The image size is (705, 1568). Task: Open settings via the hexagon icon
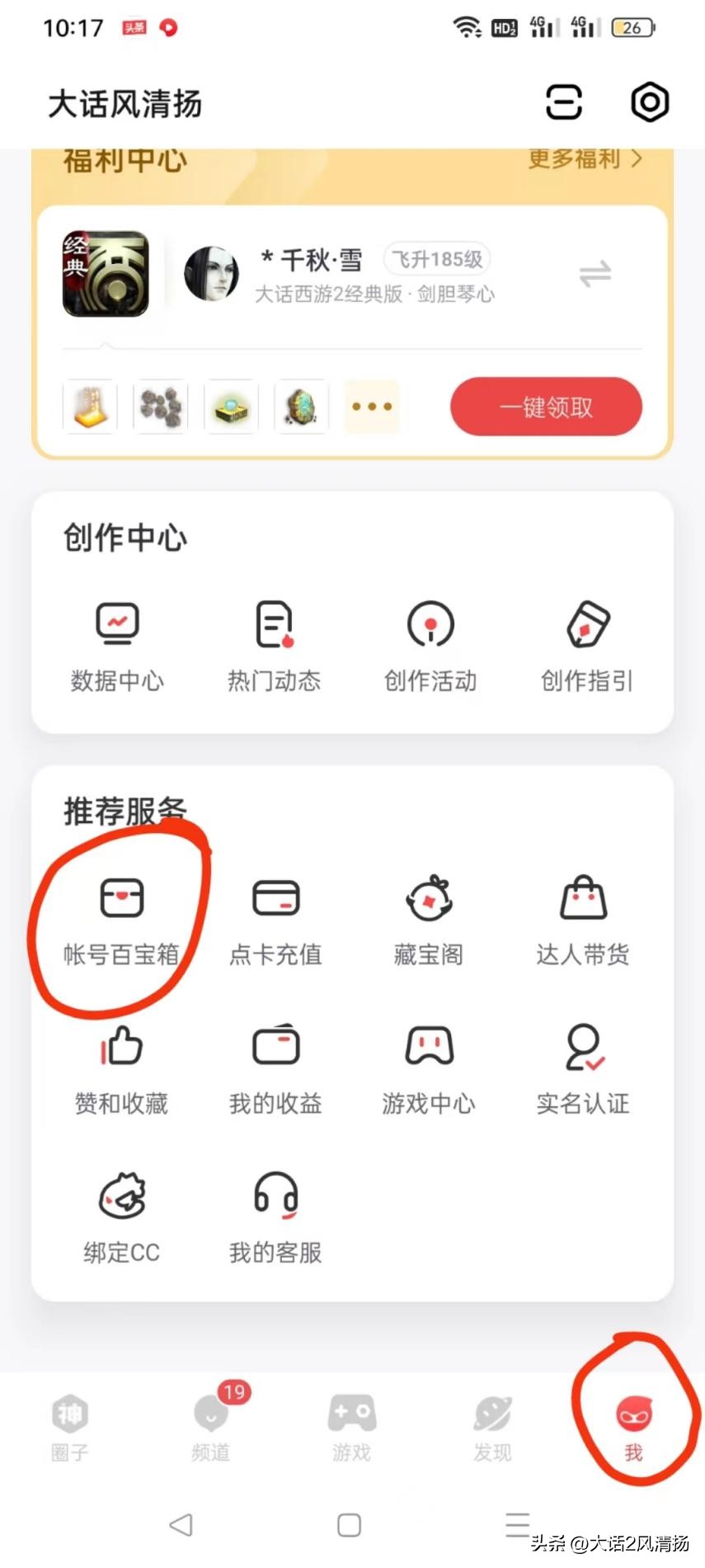pyautogui.click(x=649, y=101)
